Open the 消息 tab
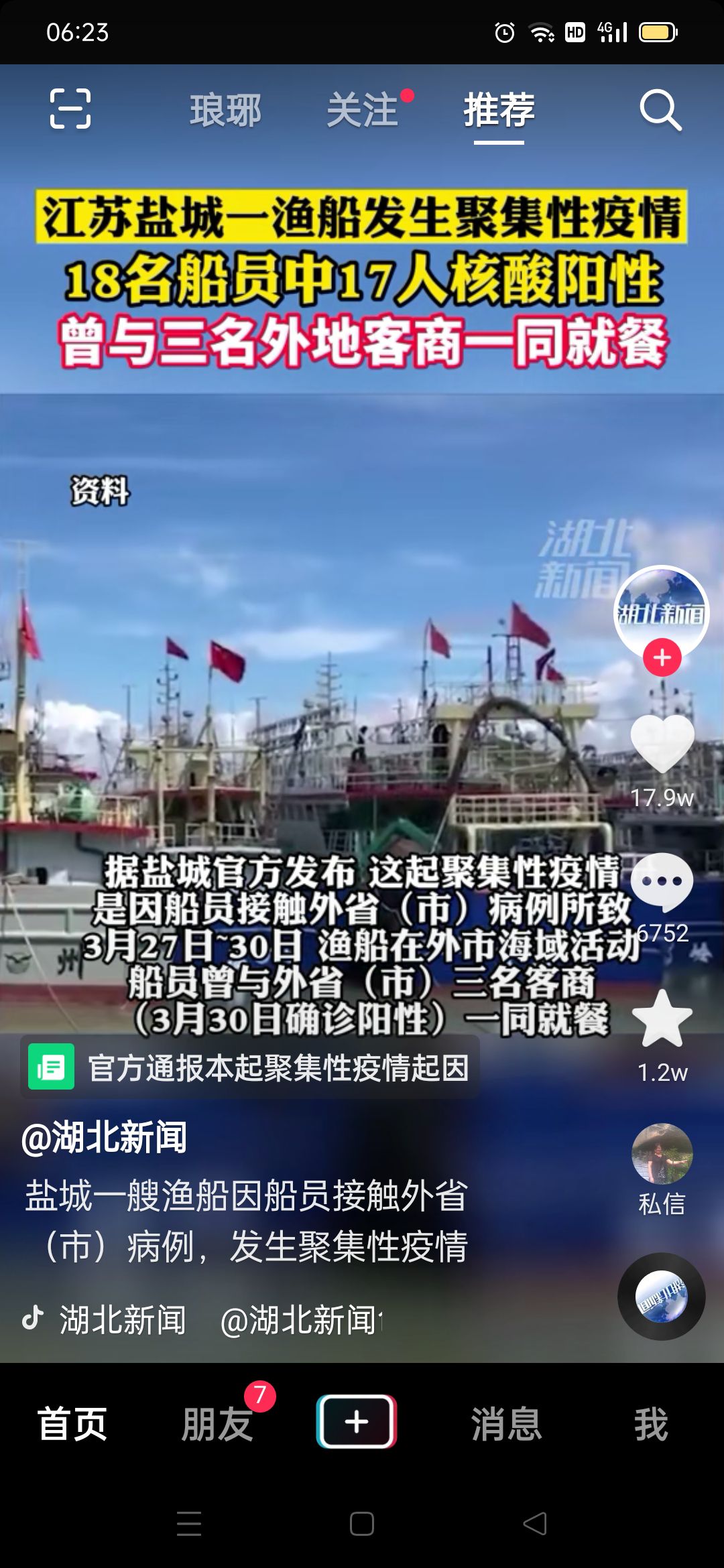This screenshot has height=1568, width=724. coord(506,1424)
